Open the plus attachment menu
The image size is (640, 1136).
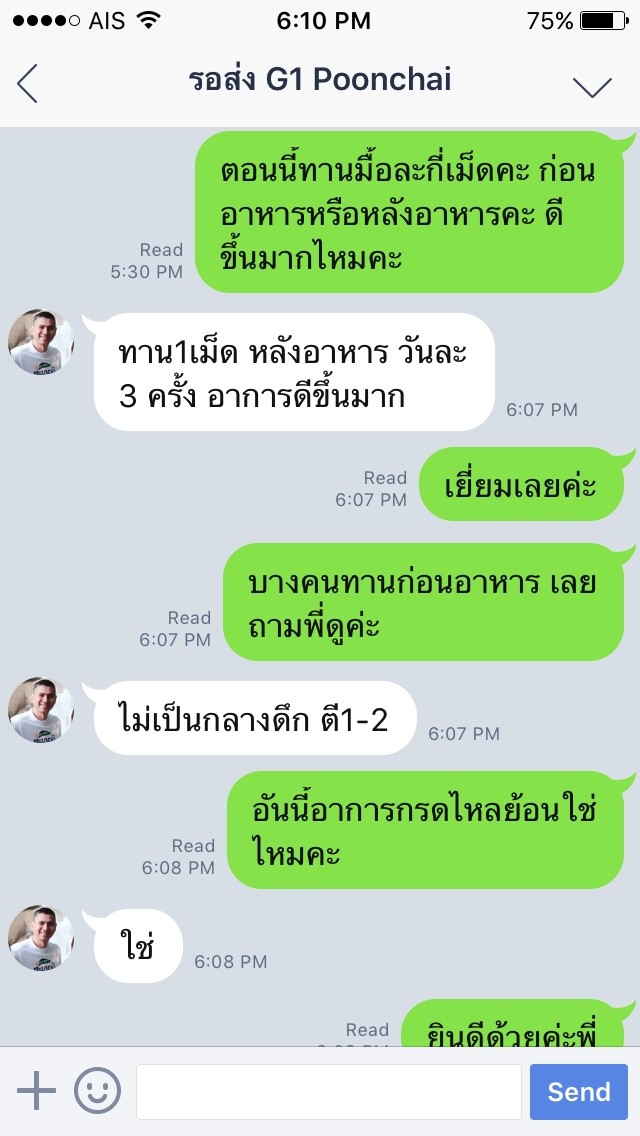coord(37,1091)
